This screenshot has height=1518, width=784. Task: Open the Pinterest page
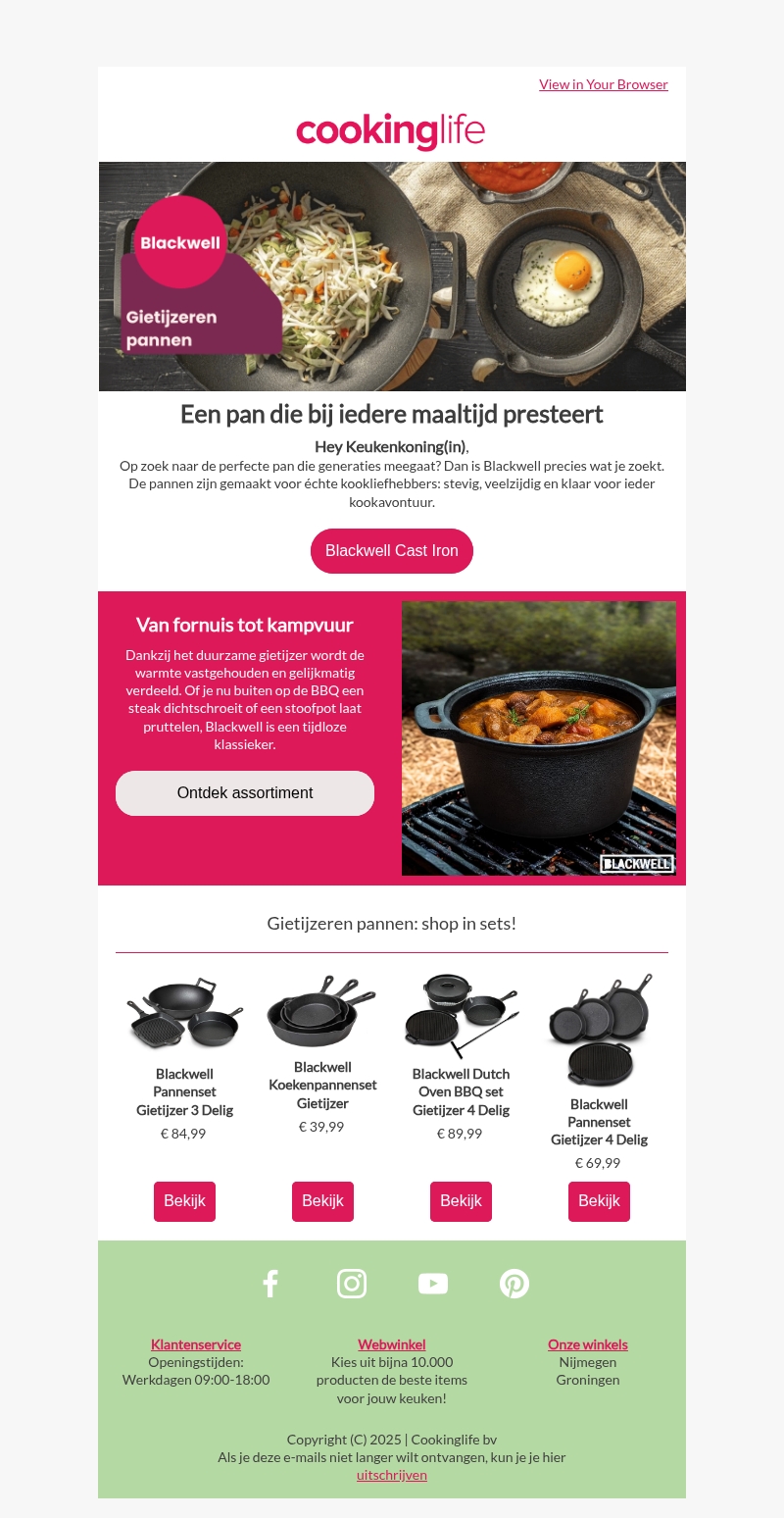tap(514, 1284)
